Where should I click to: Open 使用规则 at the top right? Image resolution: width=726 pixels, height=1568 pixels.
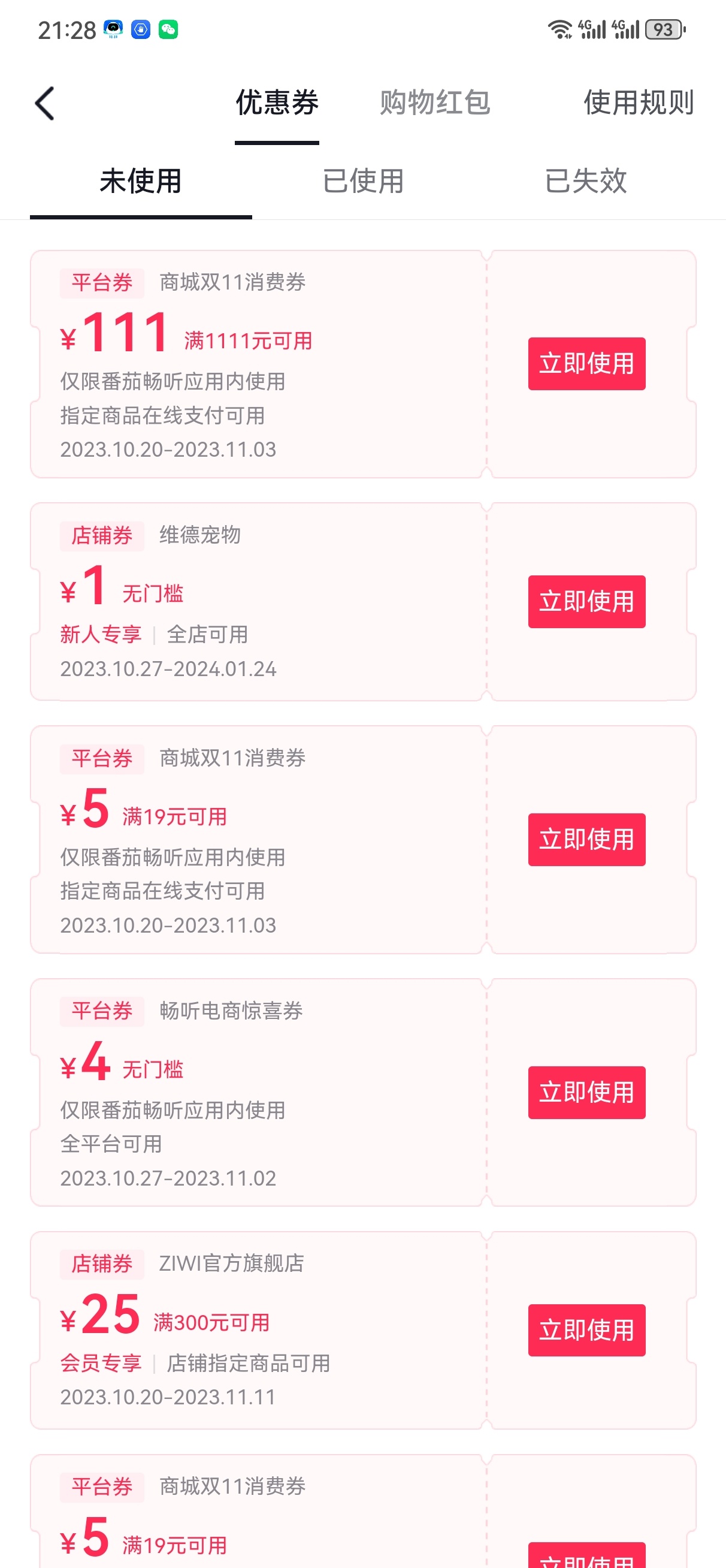[639, 102]
